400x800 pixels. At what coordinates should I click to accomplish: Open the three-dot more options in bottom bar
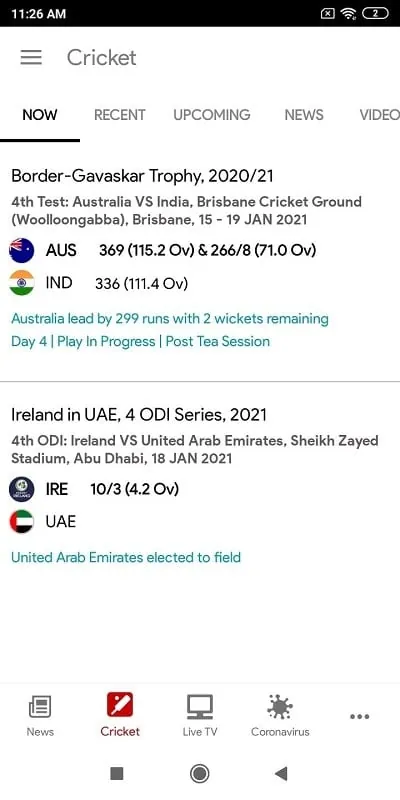[x=360, y=716]
